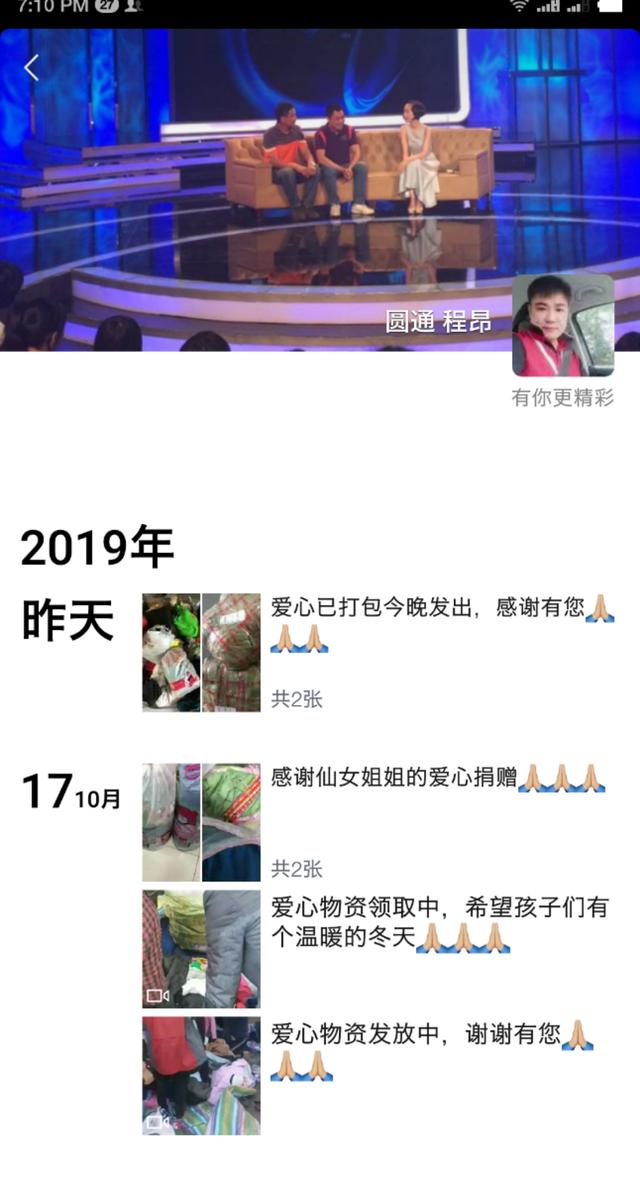
Task: Go back using the top-left arrow
Action: tap(32, 68)
